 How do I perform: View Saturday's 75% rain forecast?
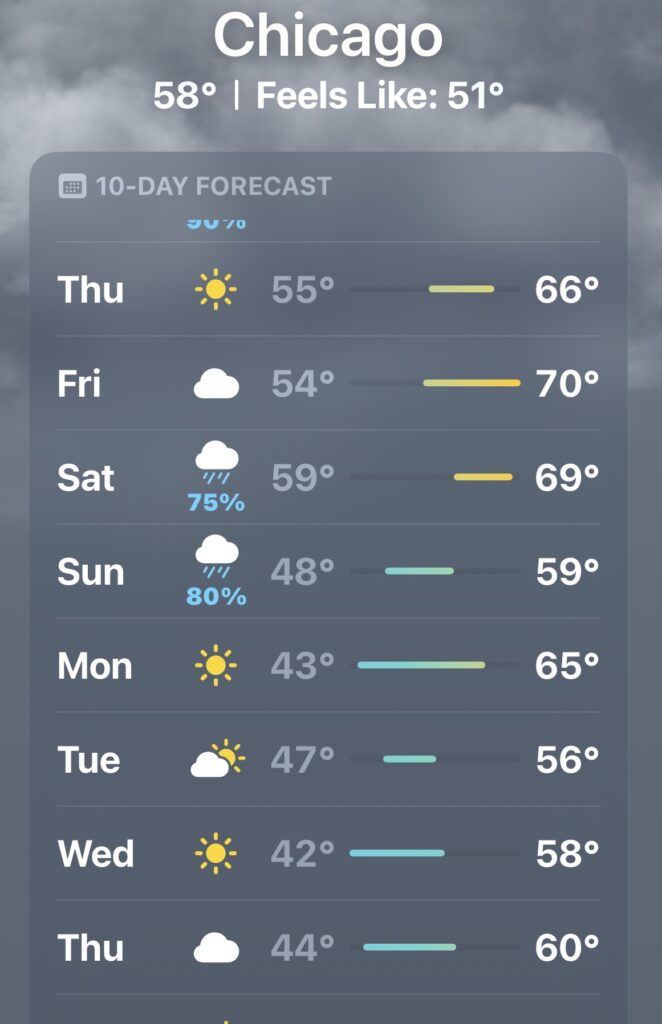tap(328, 478)
